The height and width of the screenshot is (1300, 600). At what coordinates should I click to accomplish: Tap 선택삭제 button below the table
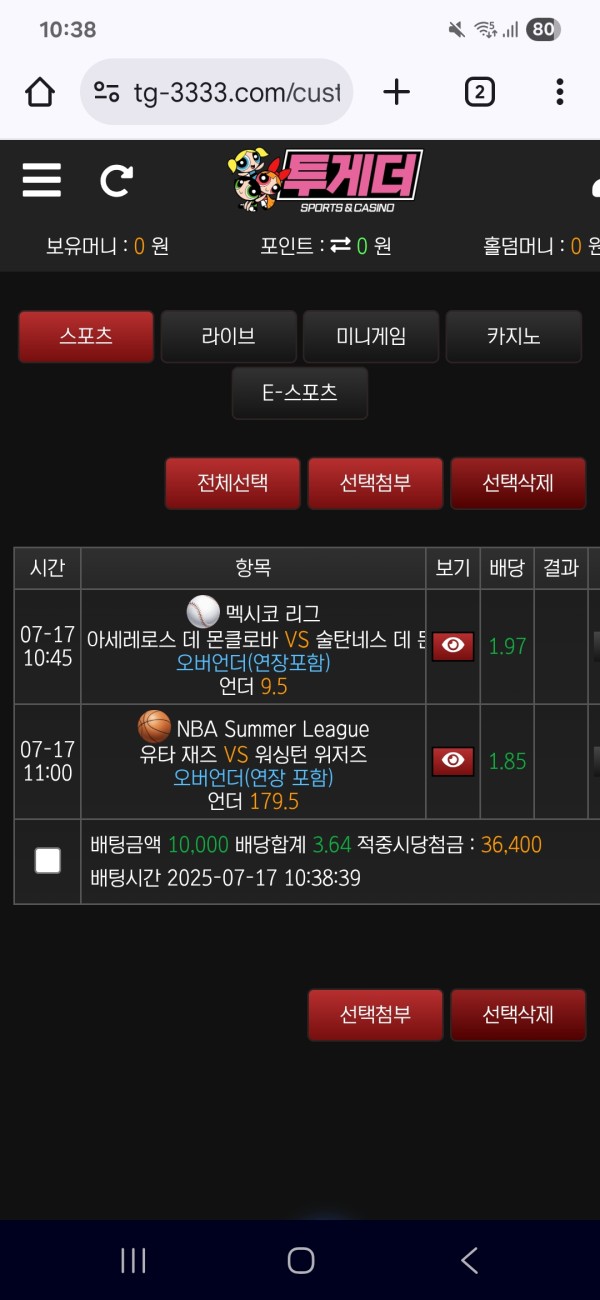point(518,1015)
